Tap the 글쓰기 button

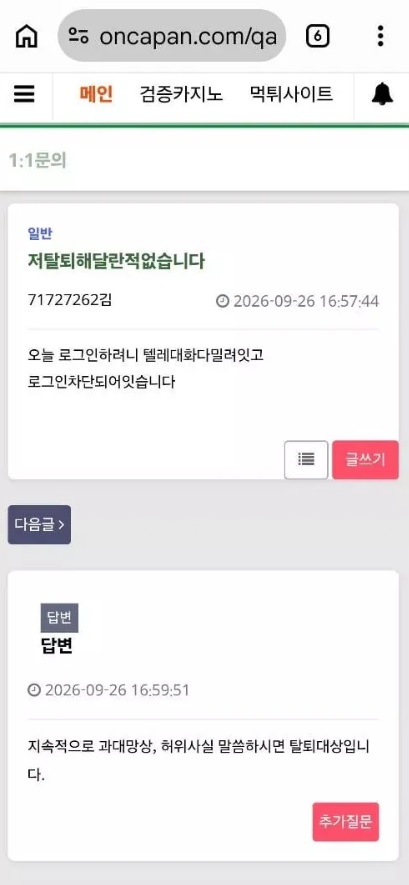click(366, 460)
